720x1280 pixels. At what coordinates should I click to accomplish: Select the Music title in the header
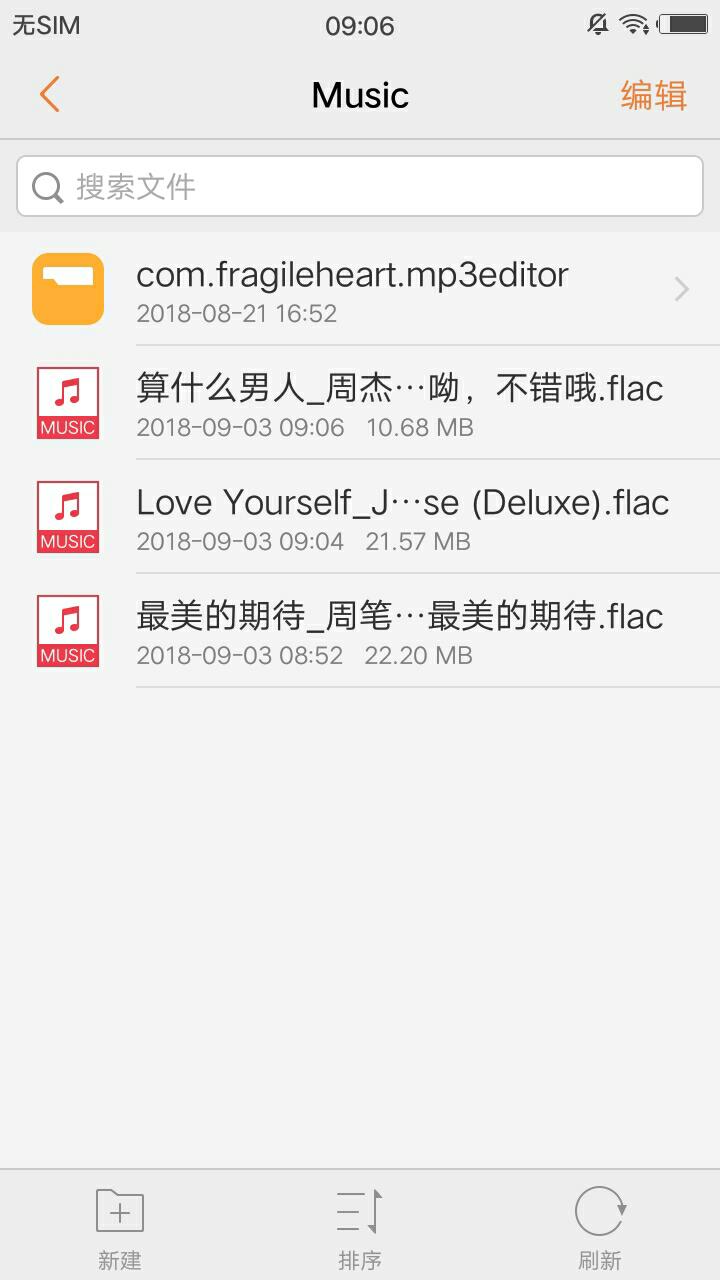(360, 94)
